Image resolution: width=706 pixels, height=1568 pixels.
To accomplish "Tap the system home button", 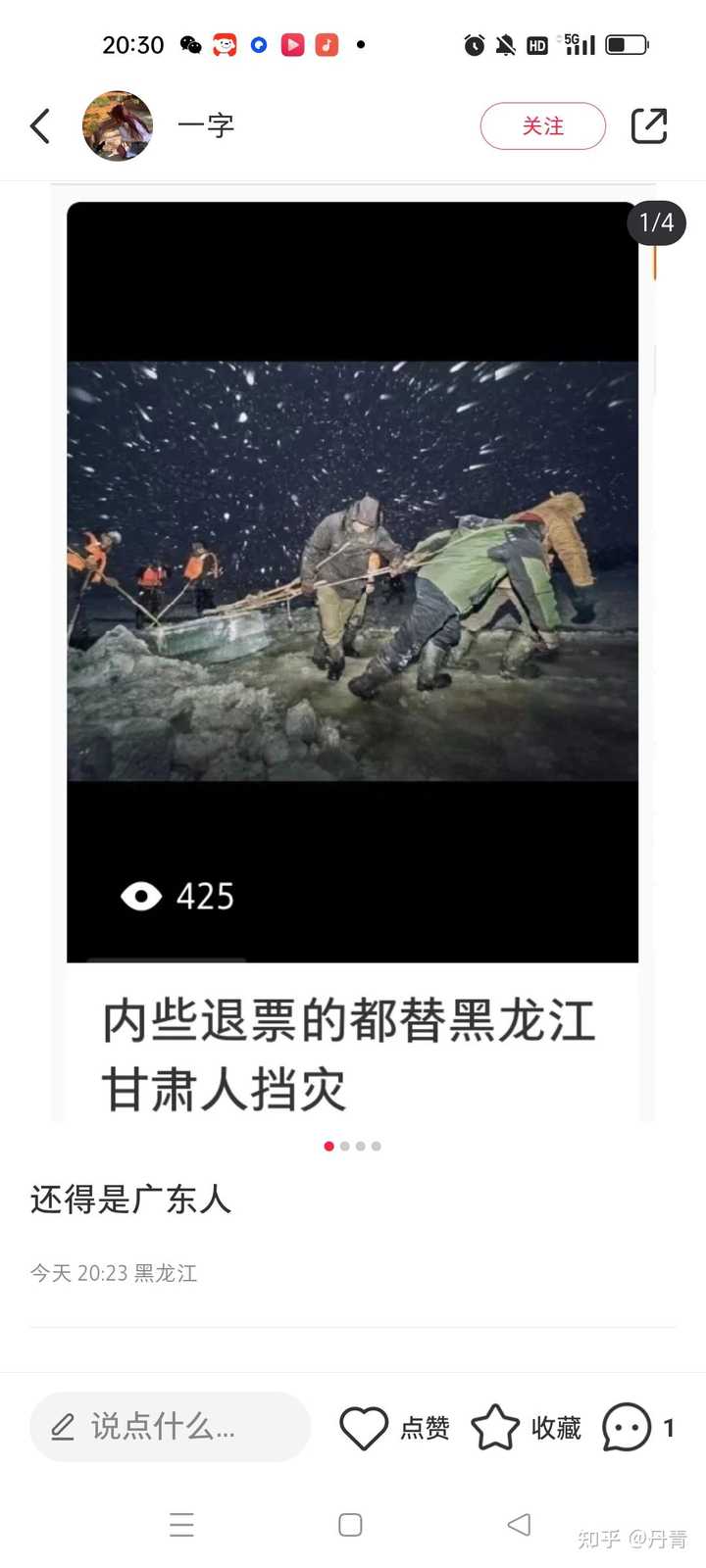I will tap(350, 1525).
